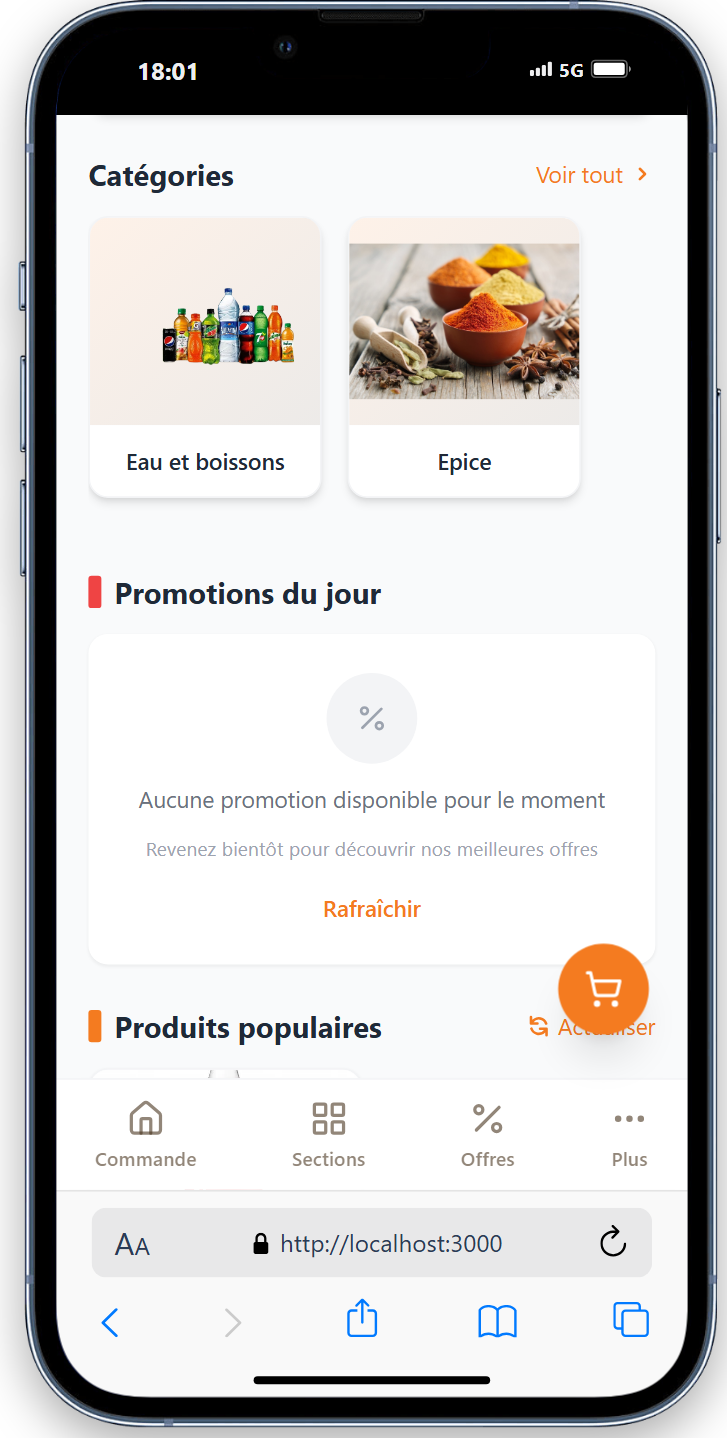Open the Epice category card

[464, 357]
